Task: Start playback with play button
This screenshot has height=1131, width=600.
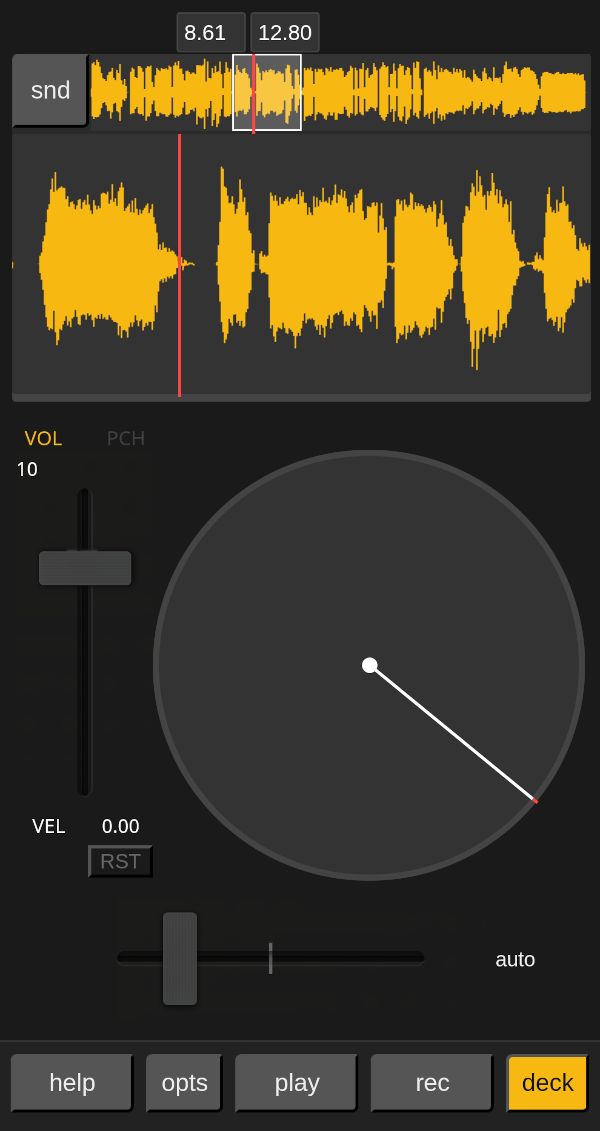Action: (x=296, y=1083)
